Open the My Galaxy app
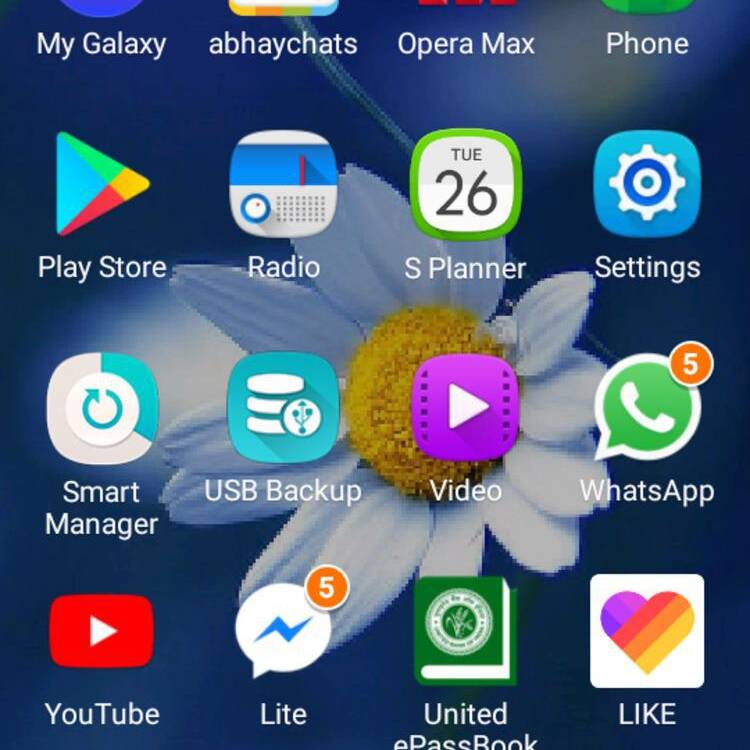Screen dimensions: 750x750 pyautogui.click(x=101, y=30)
